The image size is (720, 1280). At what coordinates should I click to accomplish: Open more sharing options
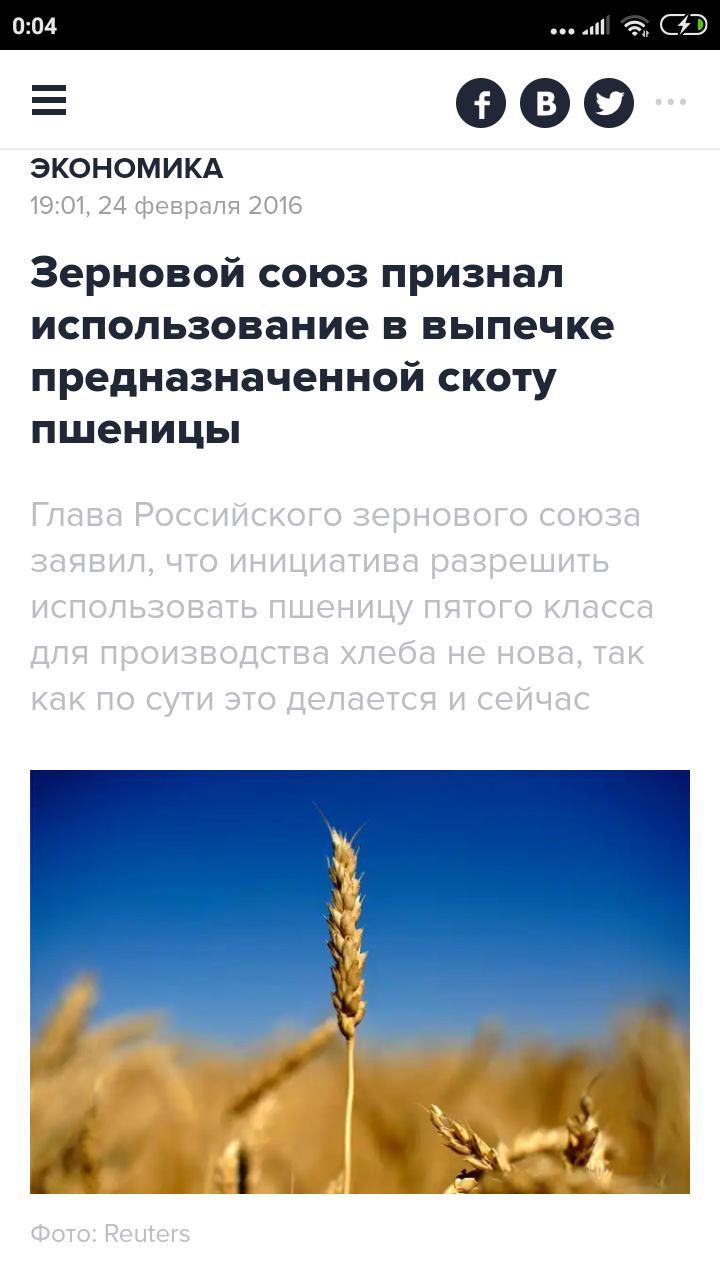(671, 102)
